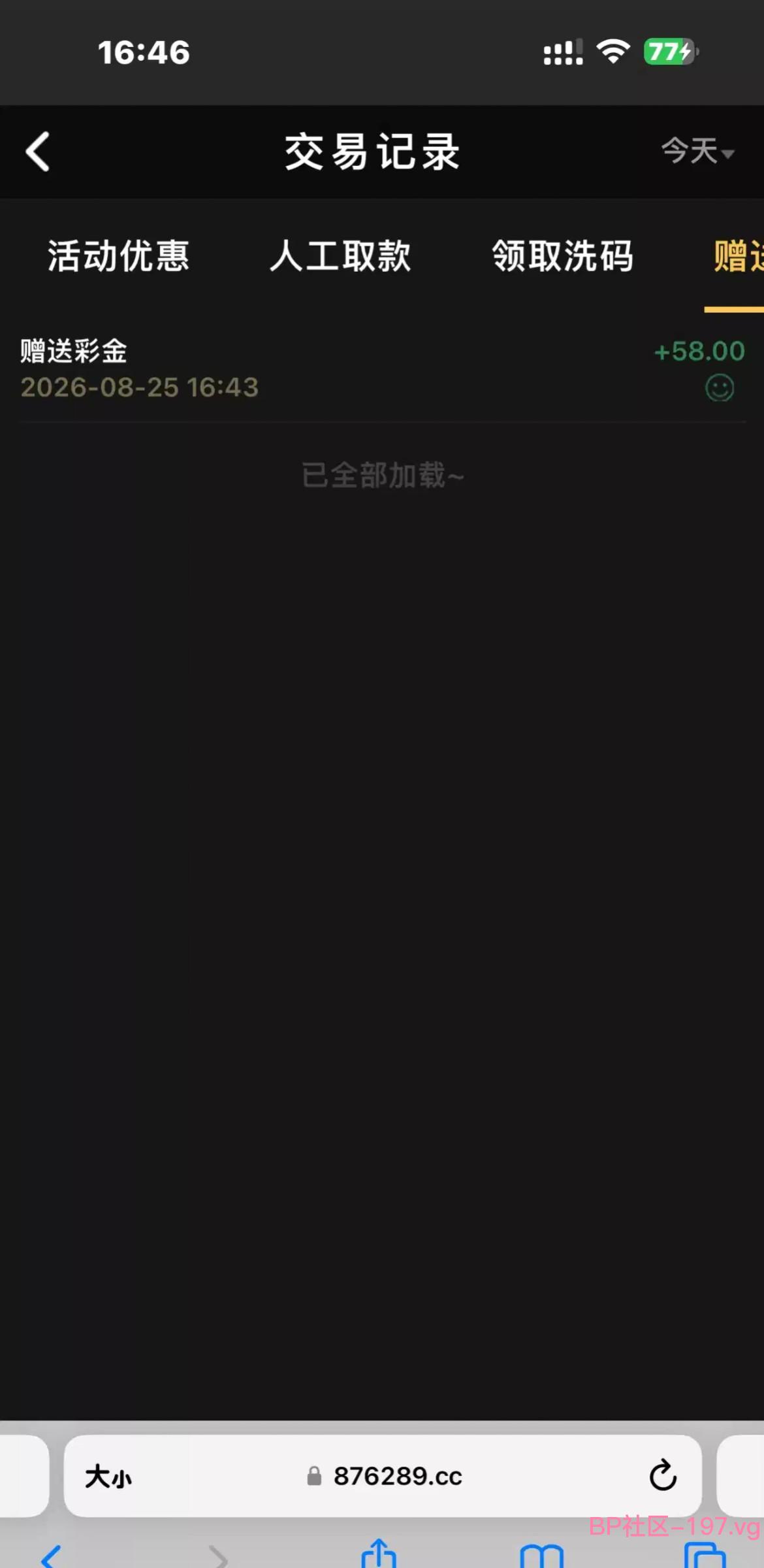Switch to the 活动优惠 tab

[x=118, y=255]
